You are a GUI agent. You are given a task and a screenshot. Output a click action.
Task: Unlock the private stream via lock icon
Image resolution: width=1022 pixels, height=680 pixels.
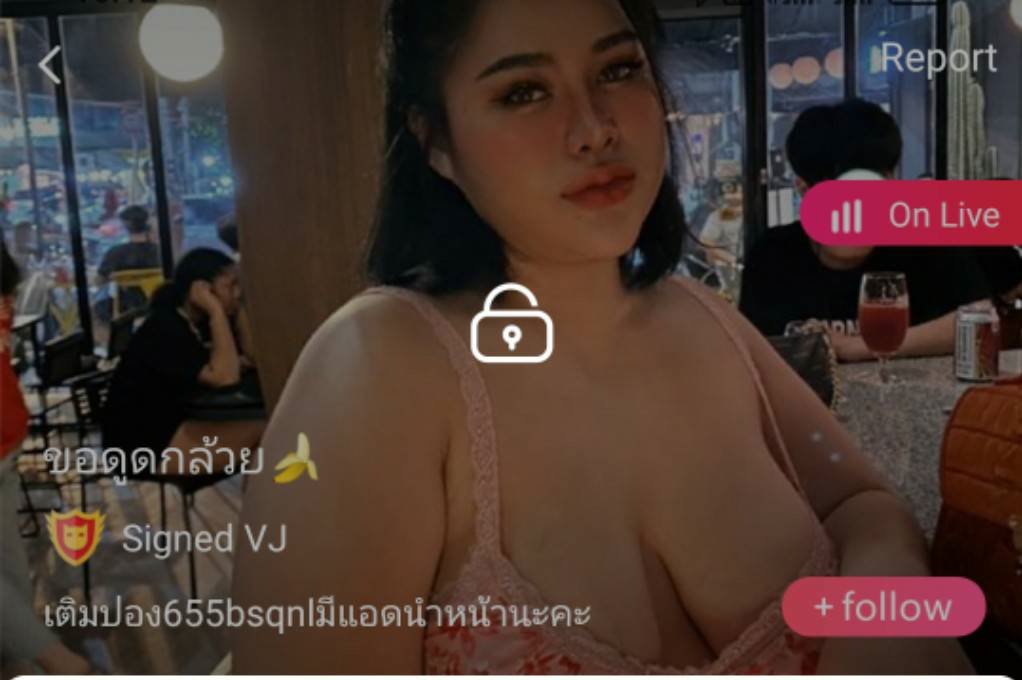[x=511, y=323]
